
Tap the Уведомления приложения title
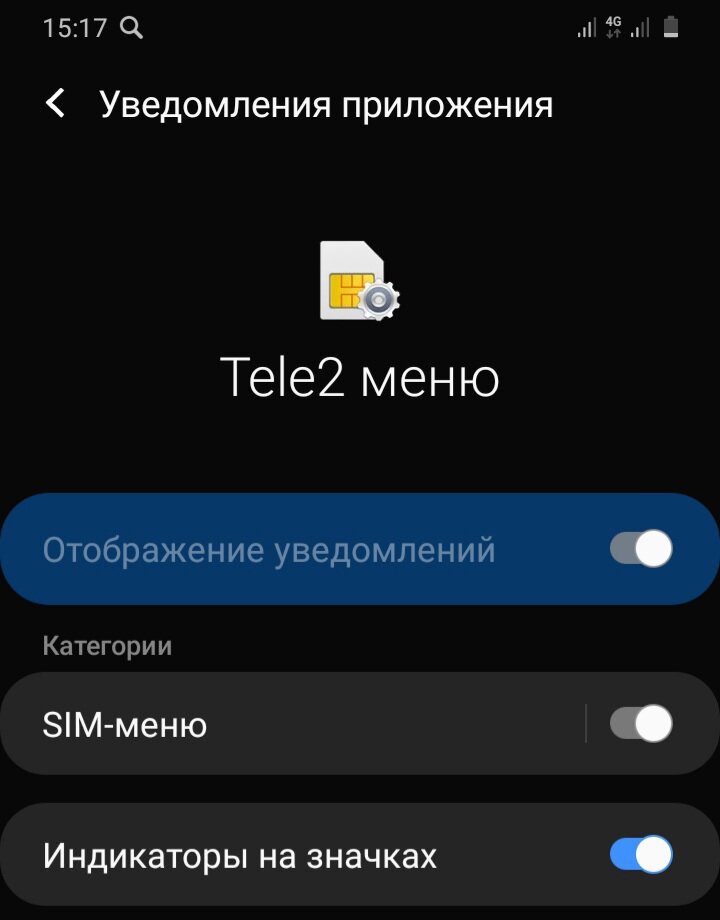[x=325, y=103]
